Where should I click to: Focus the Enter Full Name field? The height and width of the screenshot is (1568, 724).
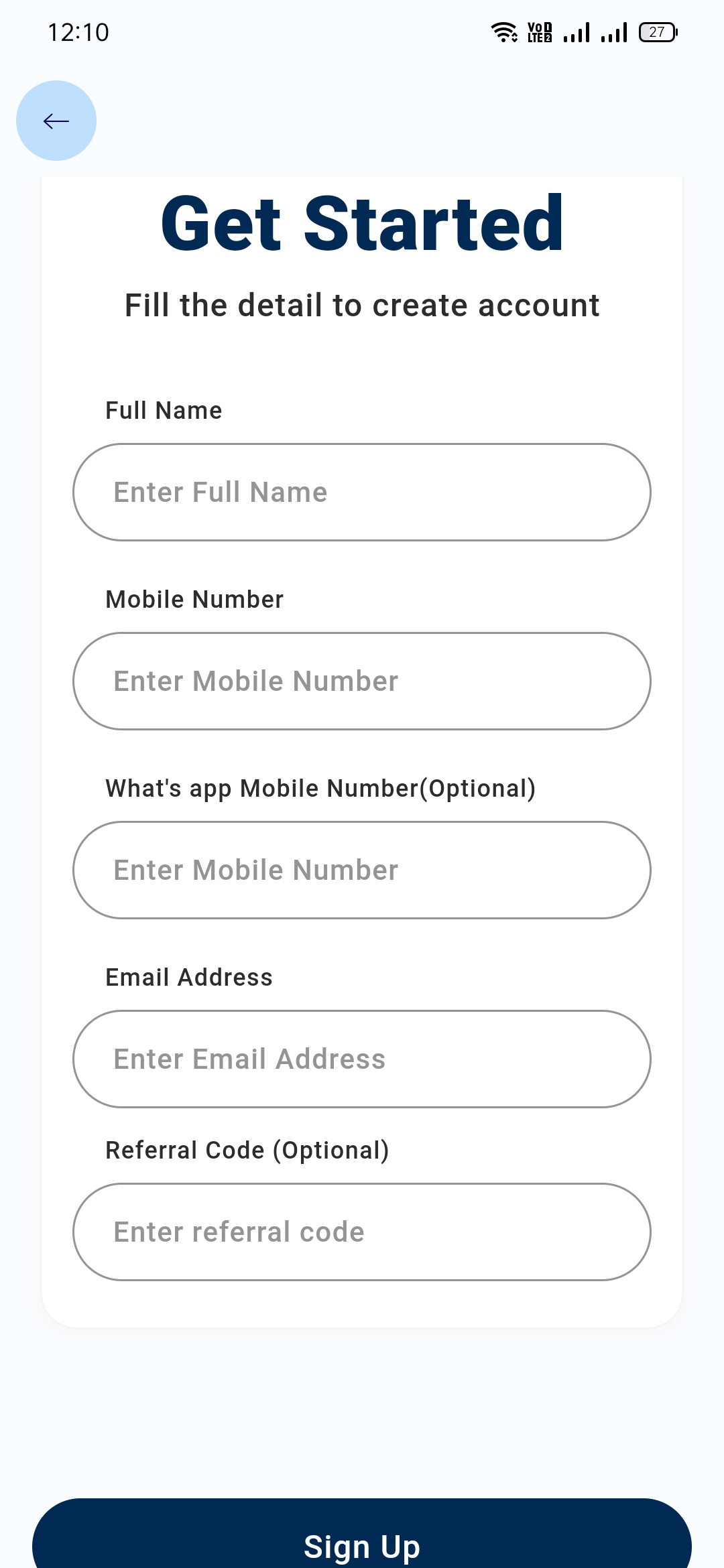point(362,492)
